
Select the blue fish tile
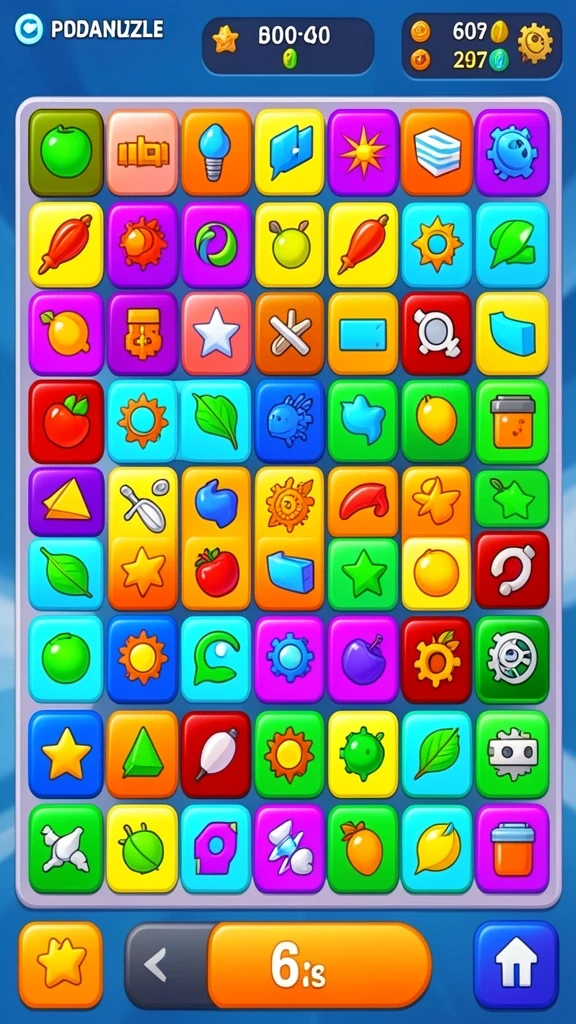289,421
